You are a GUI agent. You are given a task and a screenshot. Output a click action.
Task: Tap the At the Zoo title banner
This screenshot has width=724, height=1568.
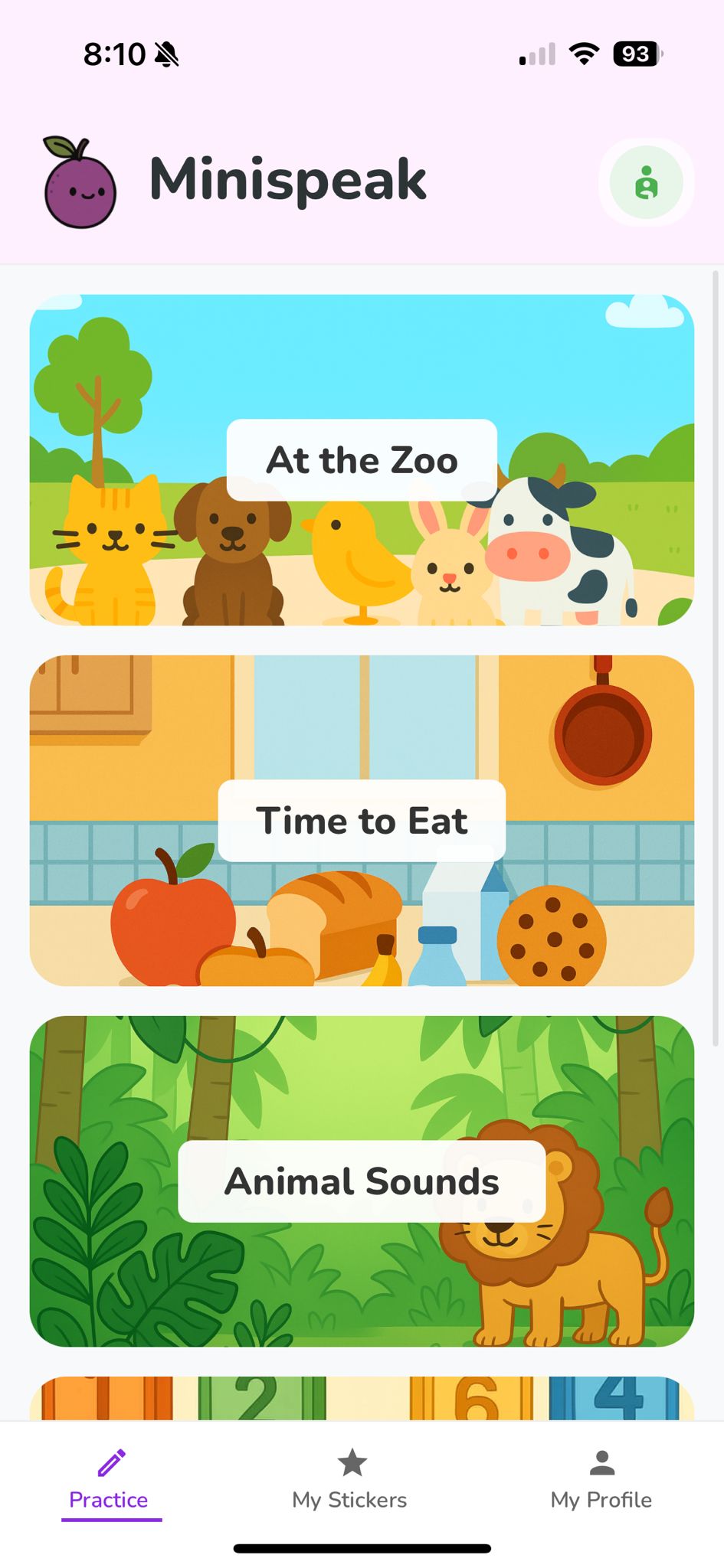[362, 459]
